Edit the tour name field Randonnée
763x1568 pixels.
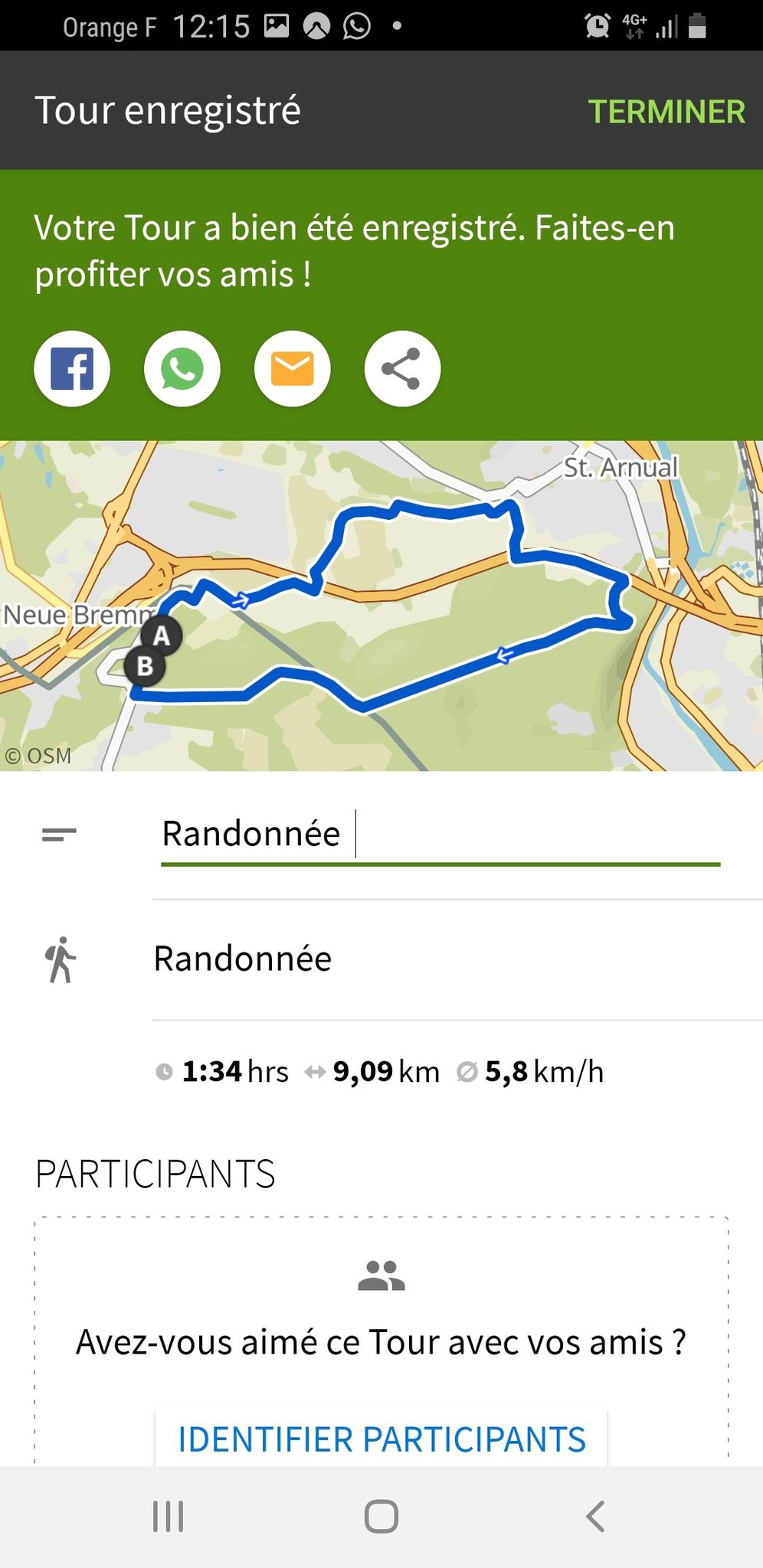pos(440,835)
